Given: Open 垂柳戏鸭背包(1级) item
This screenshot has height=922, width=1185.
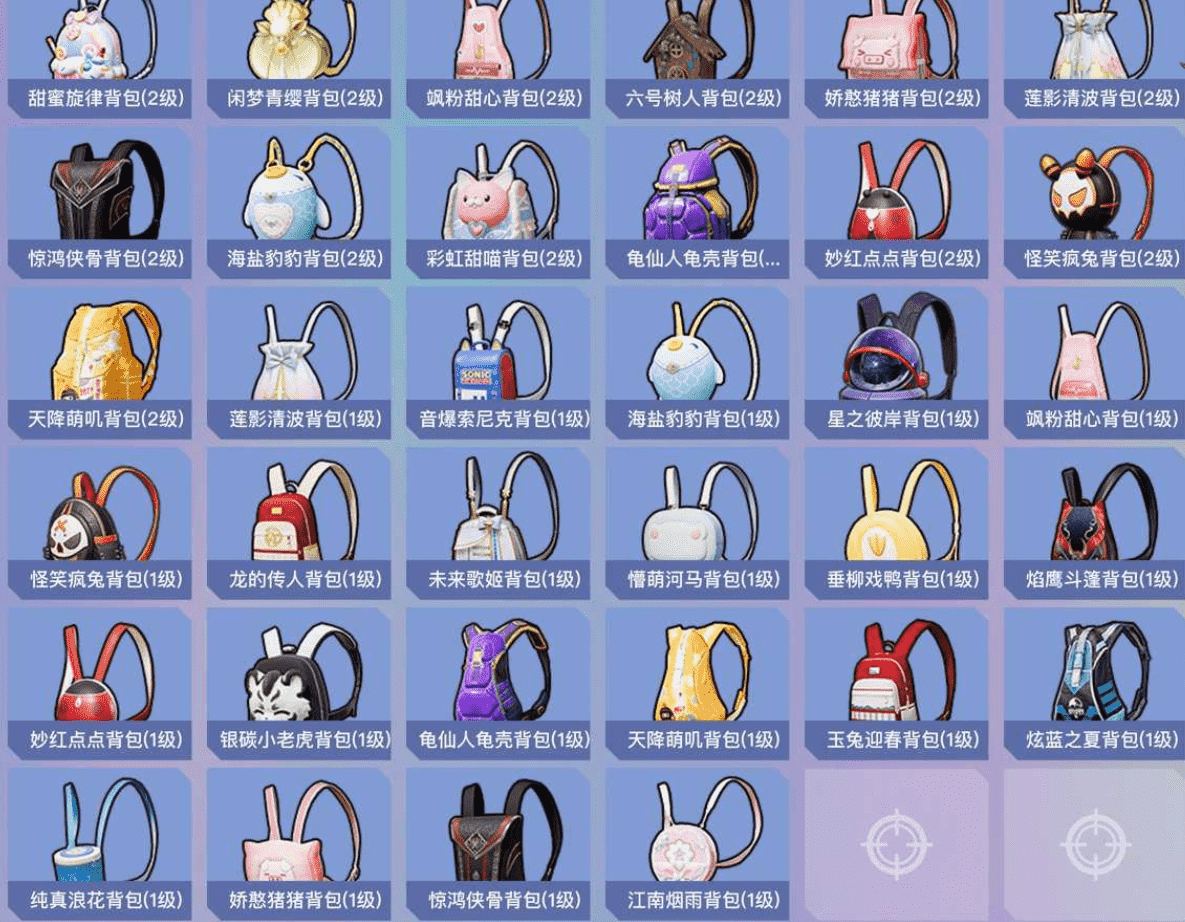Looking at the screenshot, I should [896, 520].
